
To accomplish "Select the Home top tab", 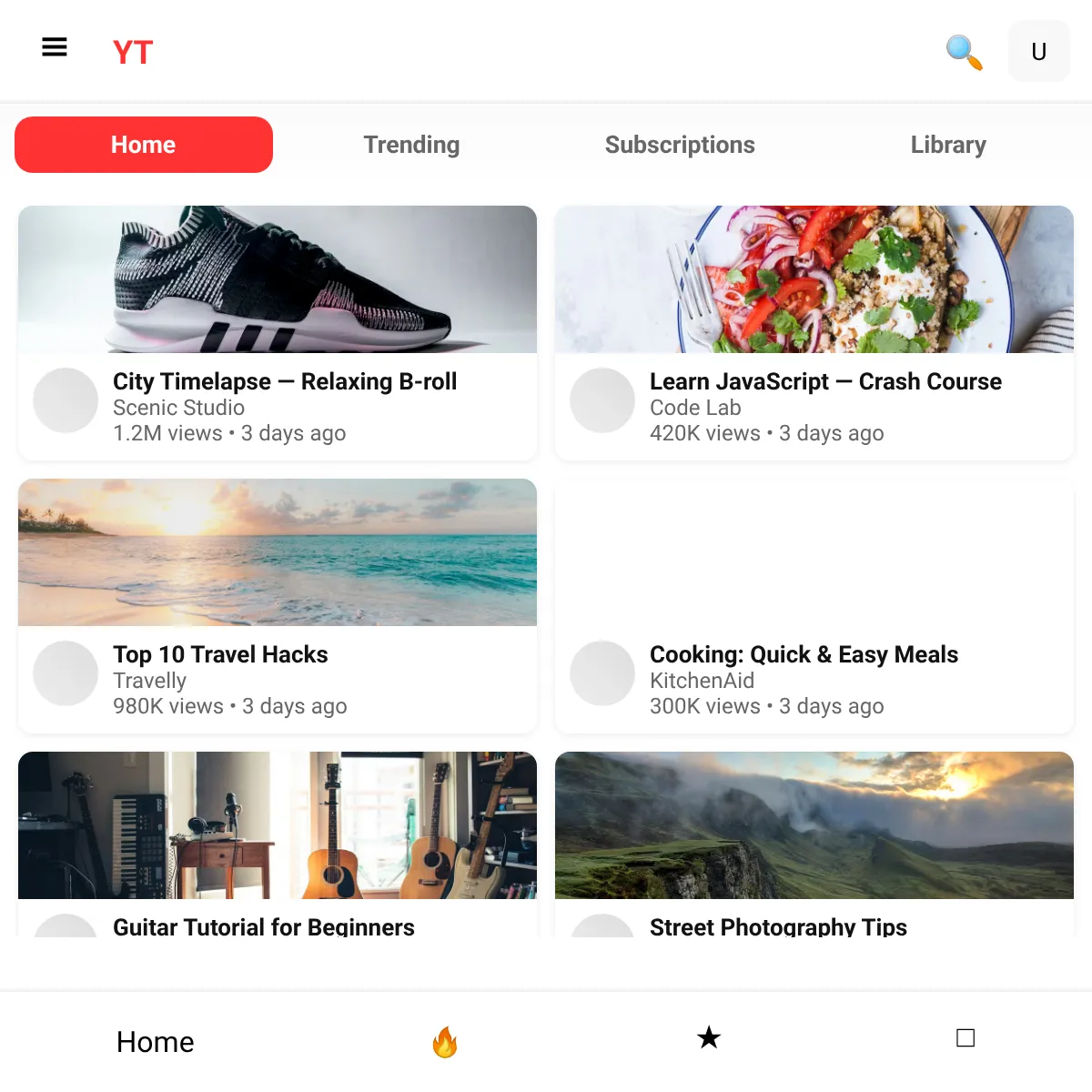I will (144, 145).
